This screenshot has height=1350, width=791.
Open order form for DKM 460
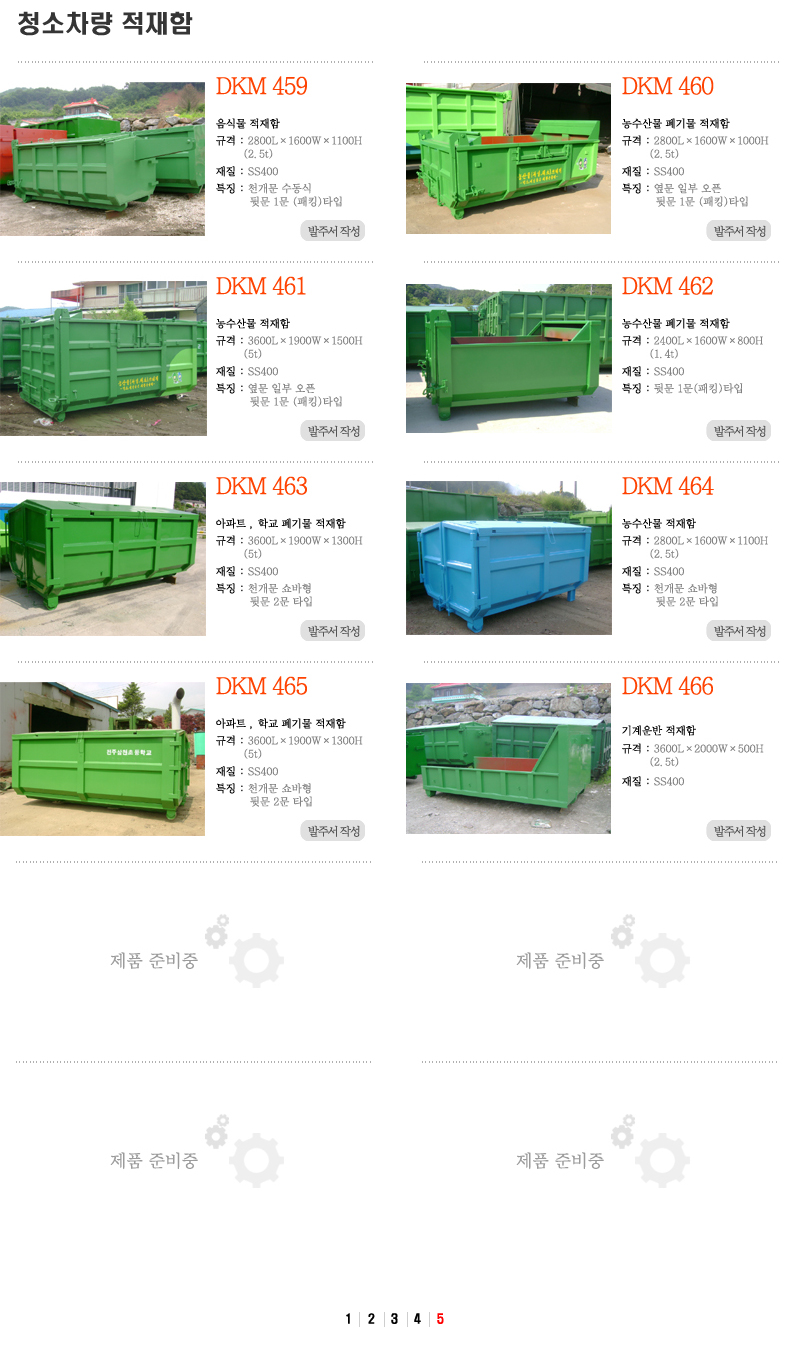739,231
